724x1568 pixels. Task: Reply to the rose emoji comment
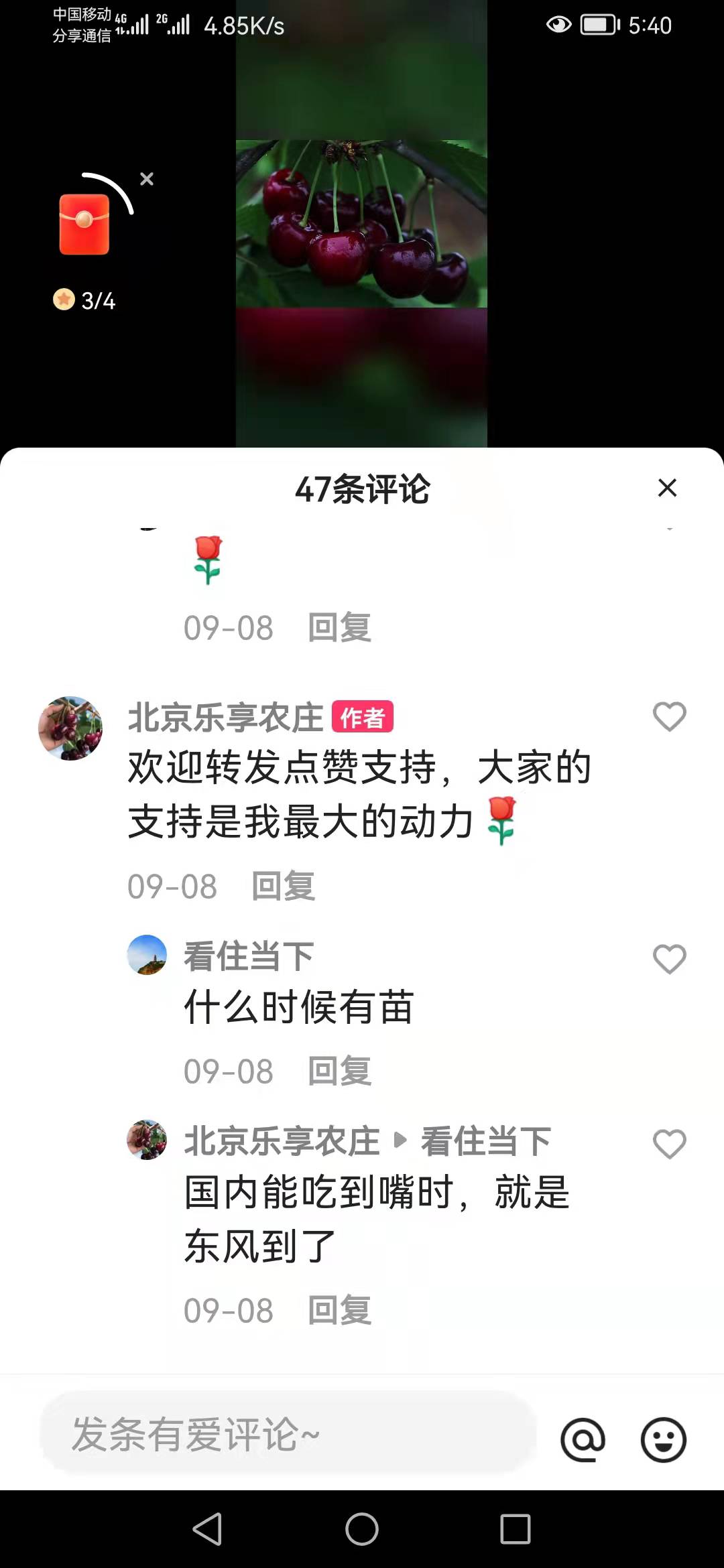339,628
